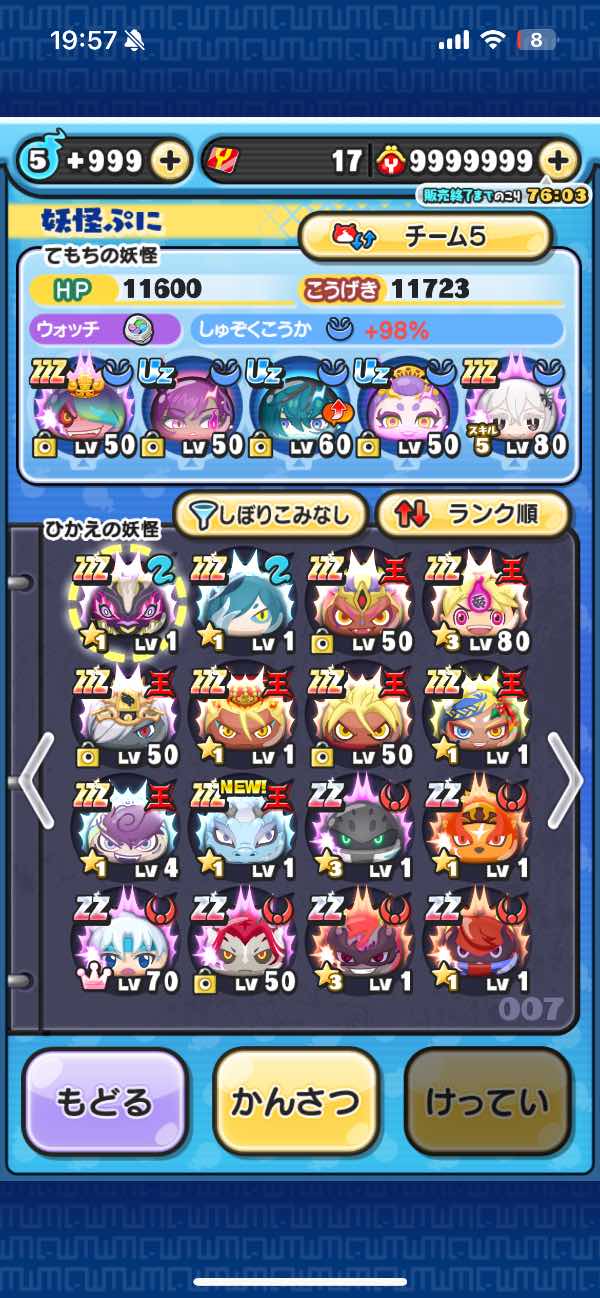This screenshot has width=600, height=1298.
Task: Tap the かんさつ observe button
Action: [x=296, y=1102]
